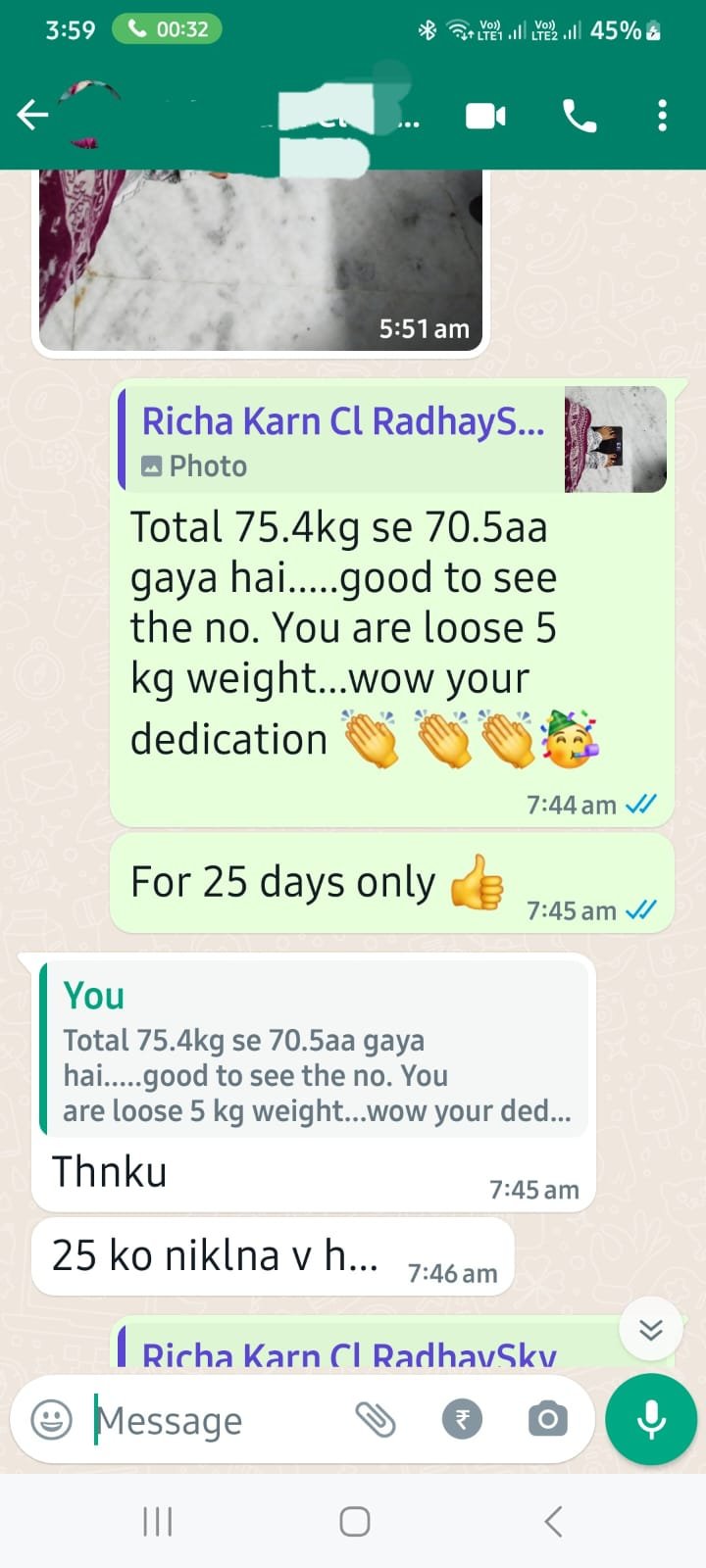Viewport: 706px width, 1568px height.
Task: Focus the Message text field
Action: pos(216,1420)
